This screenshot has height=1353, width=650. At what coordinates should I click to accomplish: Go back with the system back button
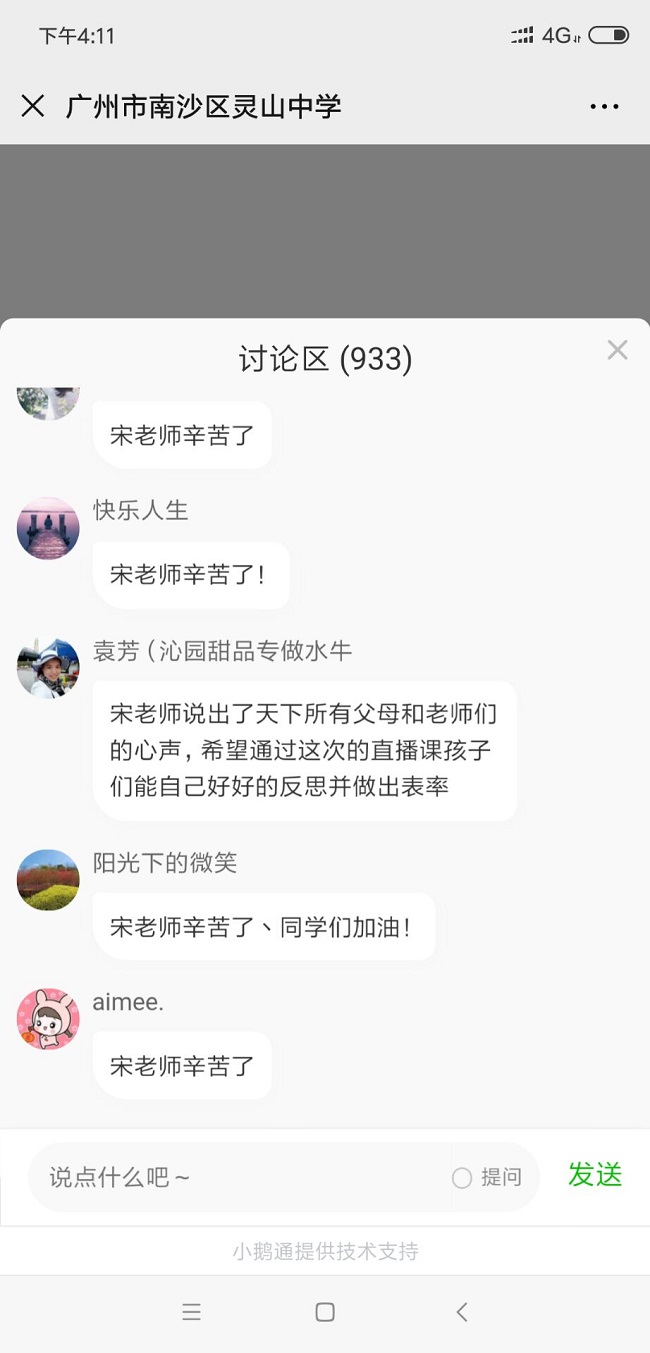461,1312
